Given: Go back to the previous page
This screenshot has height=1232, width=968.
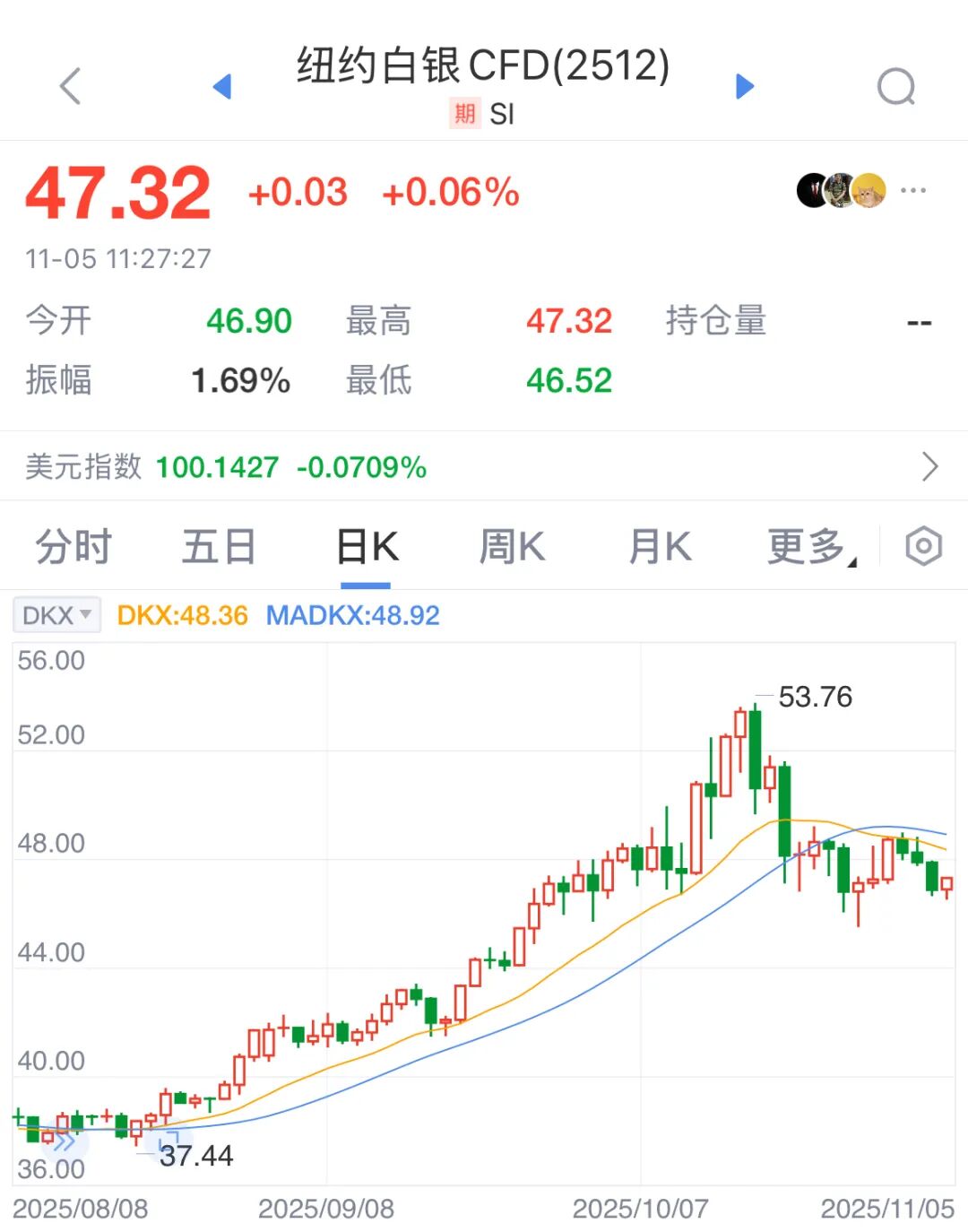Looking at the screenshot, I should point(70,86).
